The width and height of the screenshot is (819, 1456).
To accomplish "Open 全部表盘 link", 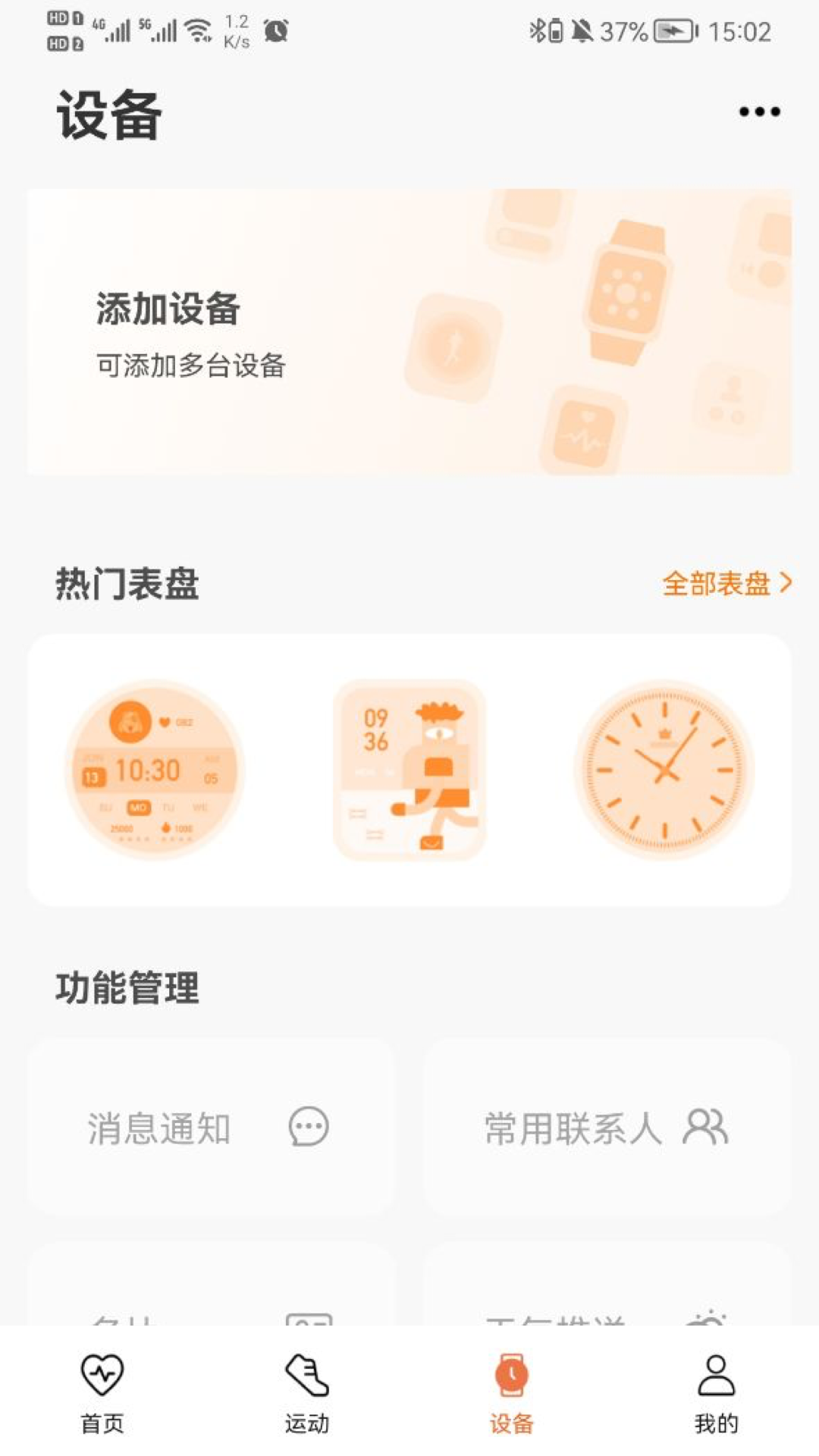I will pyautogui.click(x=717, y=584).
